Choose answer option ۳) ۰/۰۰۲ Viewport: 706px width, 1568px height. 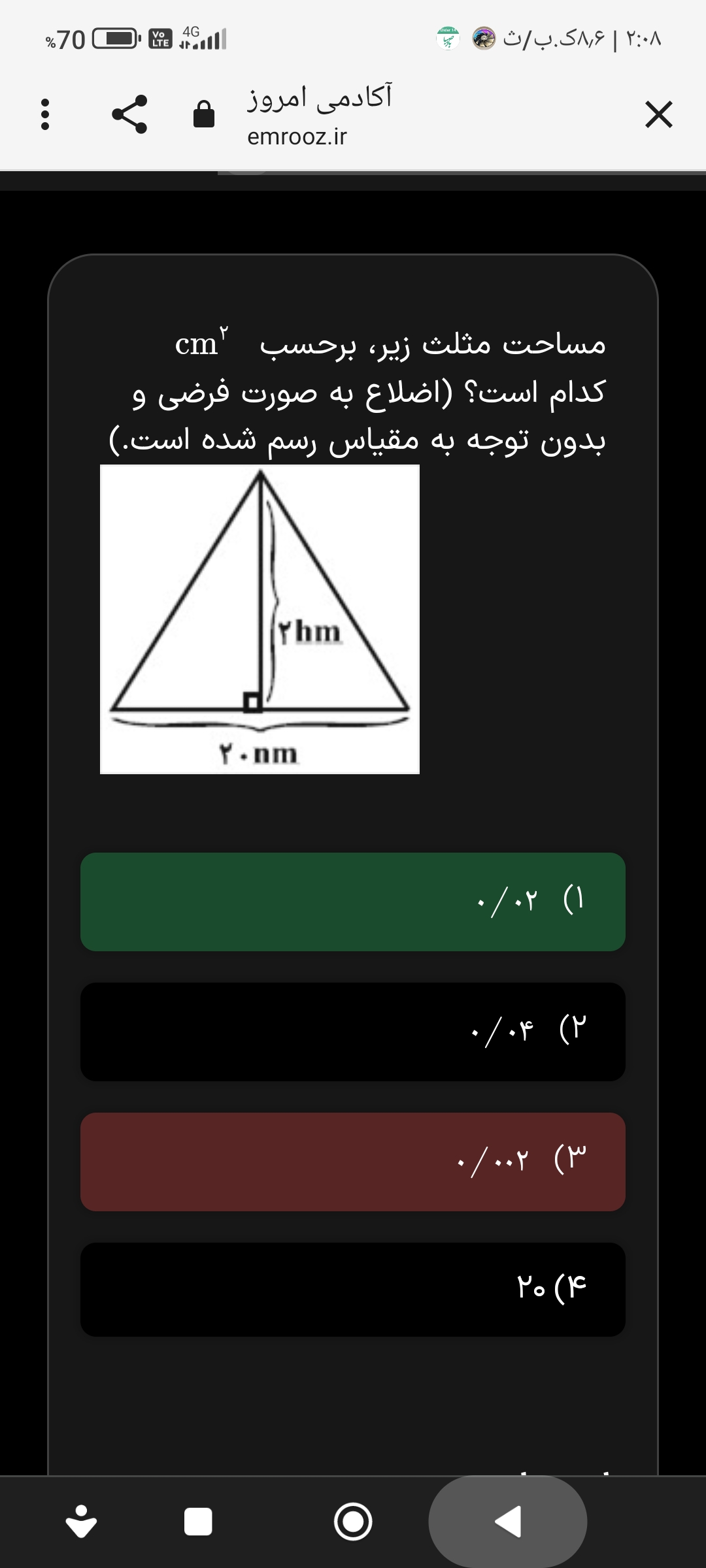coord(353,1162)
